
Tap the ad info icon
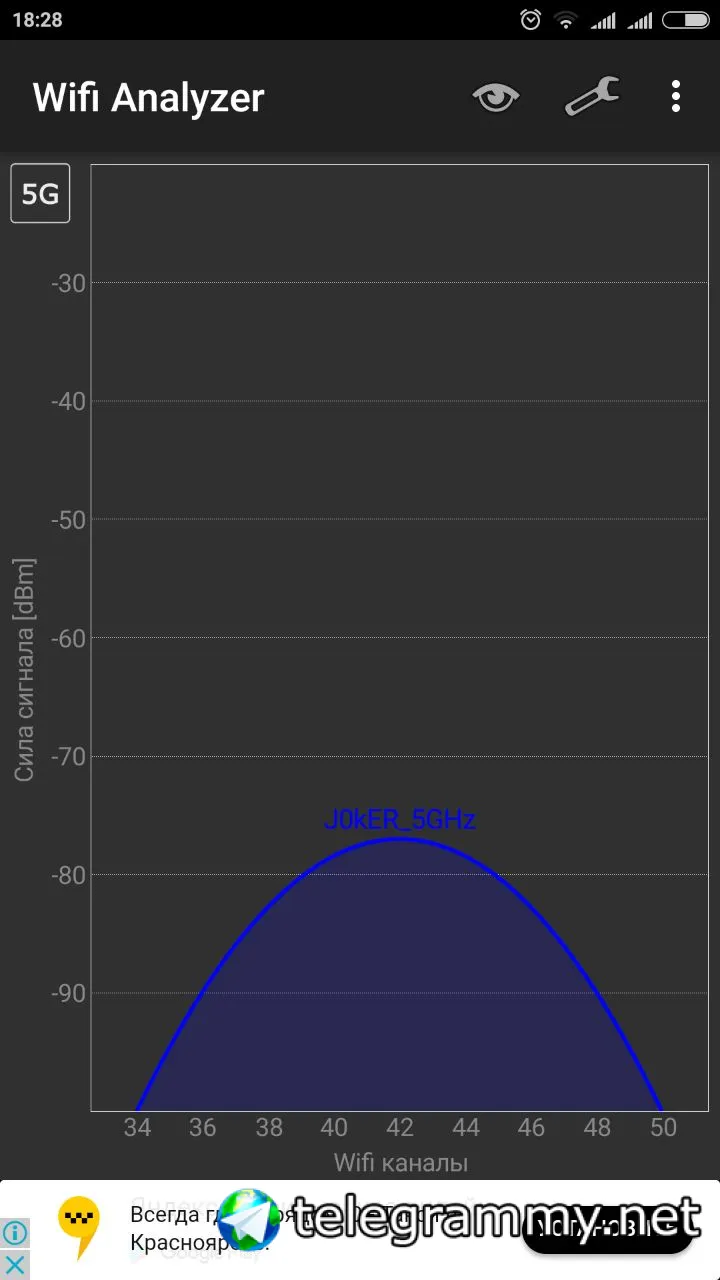point(15,1232)
